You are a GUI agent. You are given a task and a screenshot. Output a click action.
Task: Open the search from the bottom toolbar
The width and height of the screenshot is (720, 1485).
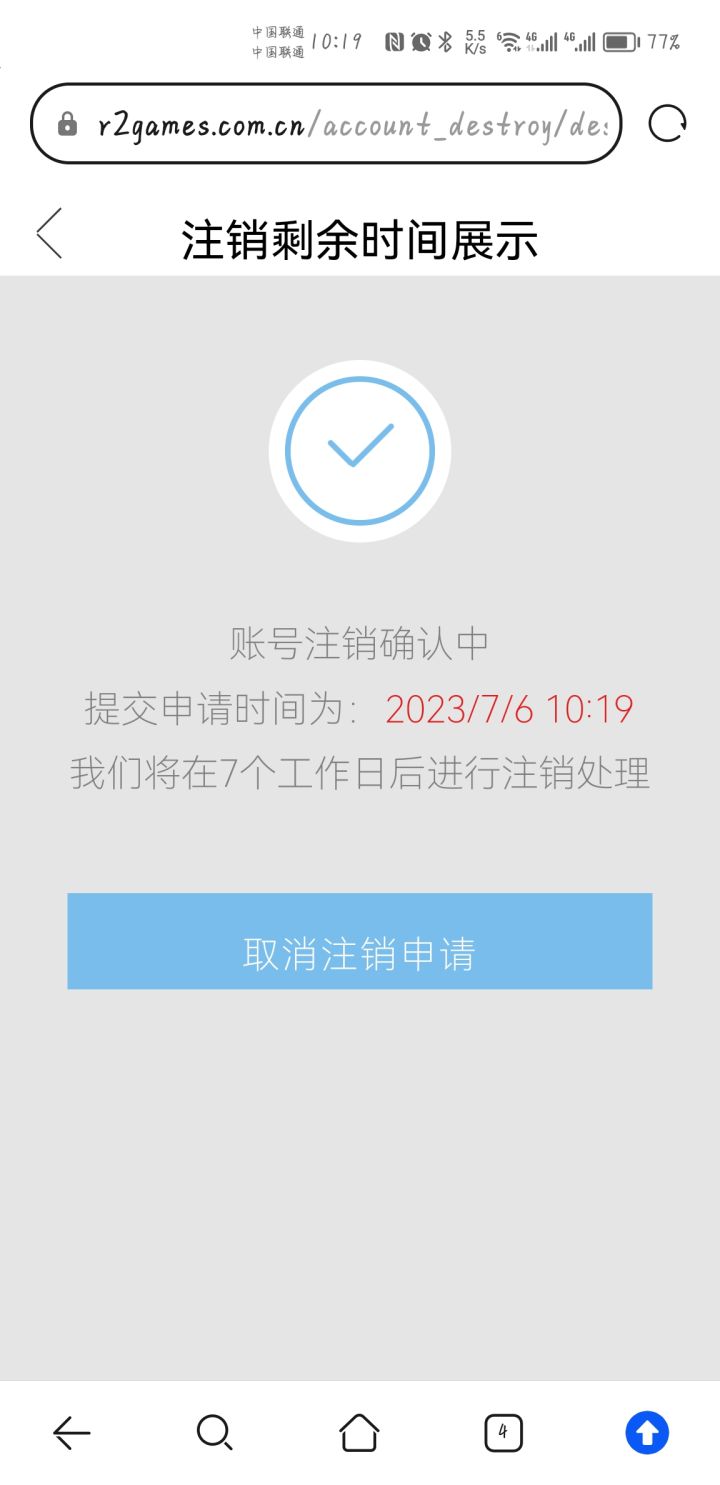[x=215, y=1432]
